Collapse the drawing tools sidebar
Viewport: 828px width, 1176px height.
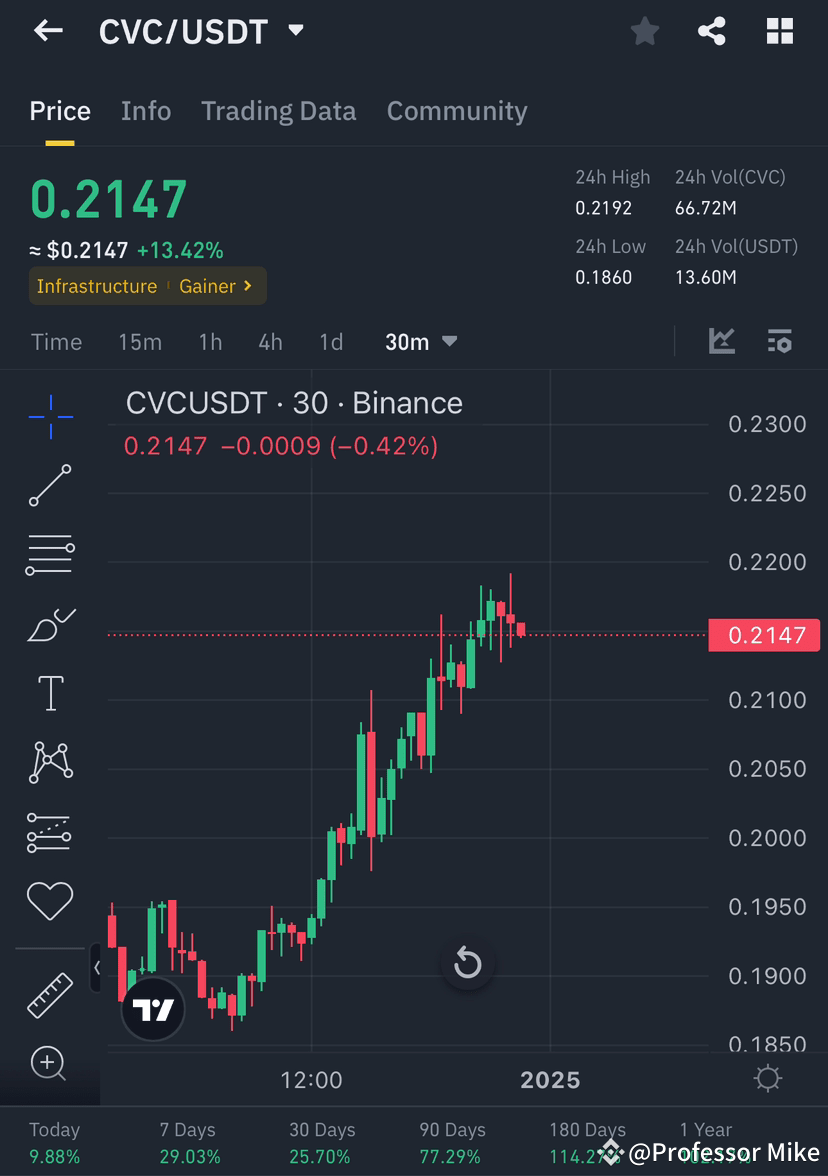tap(97, 968)
